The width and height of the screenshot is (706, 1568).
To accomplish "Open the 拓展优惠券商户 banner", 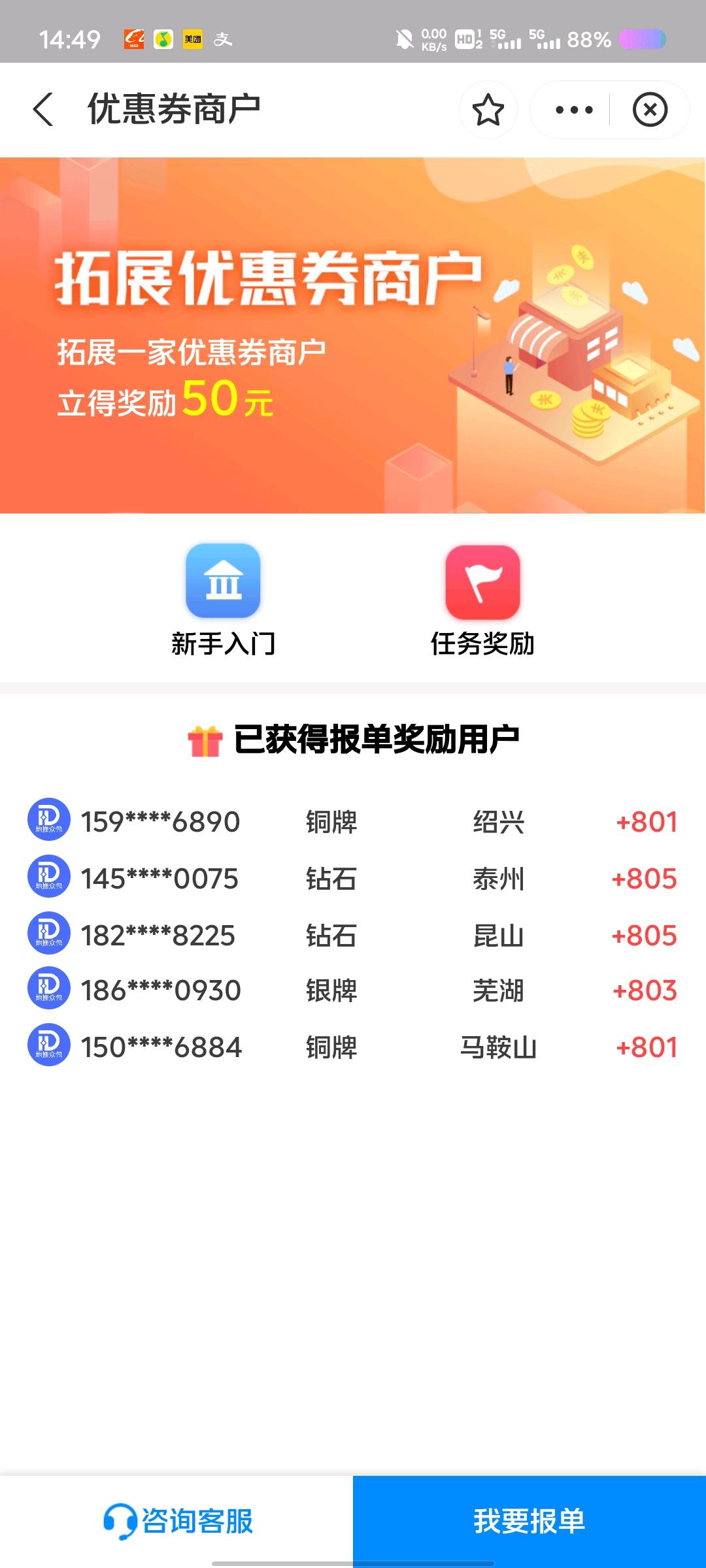I will (x=353, y=335).
